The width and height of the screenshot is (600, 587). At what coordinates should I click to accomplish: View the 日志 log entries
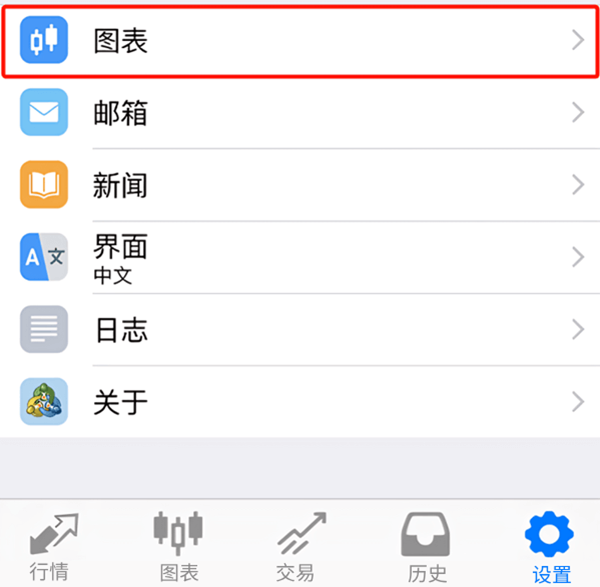point(300,330)
